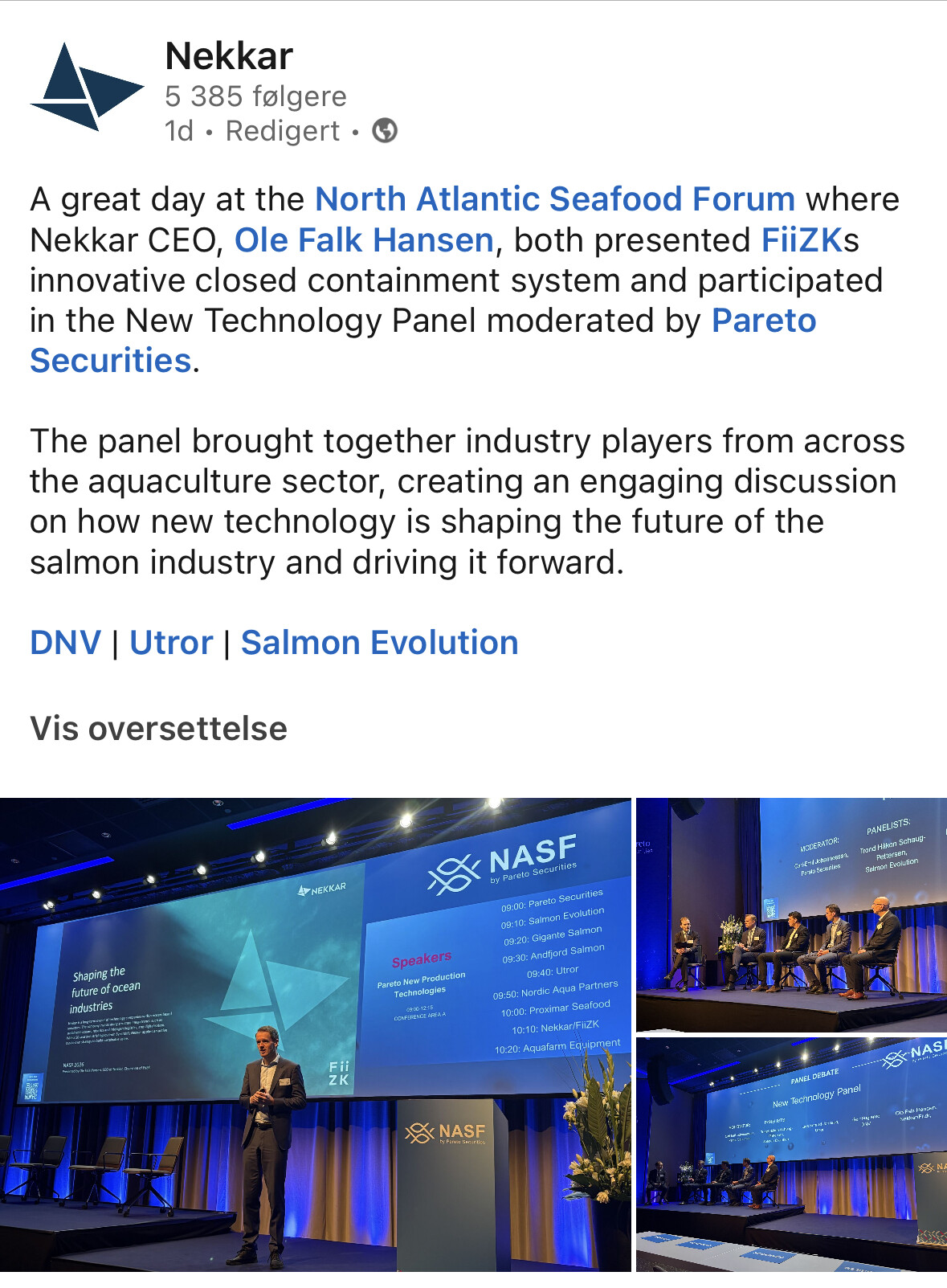Tap the Nekkar page name
Image resolution: width=947 pixels, height=1288 pixels.
[x=229, y=56]
